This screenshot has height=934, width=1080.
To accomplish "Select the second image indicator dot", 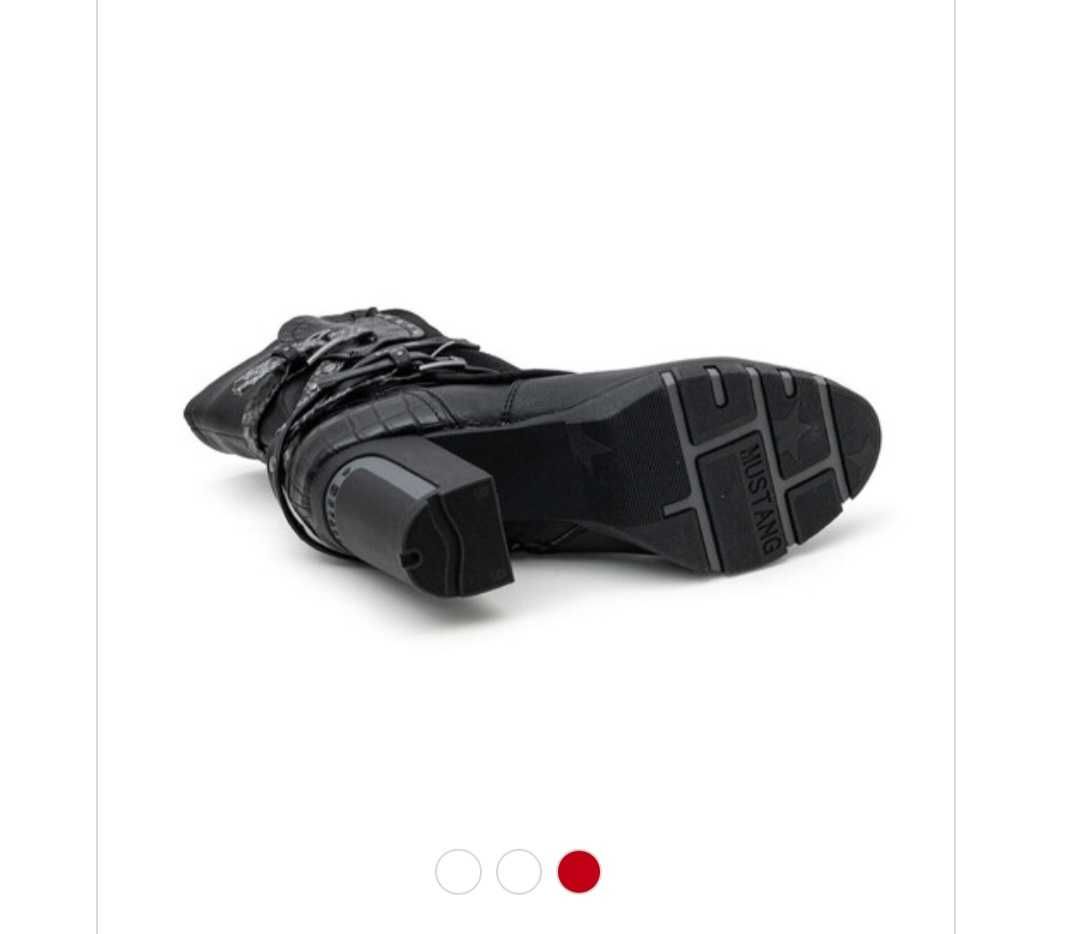I will pos(519,871).
